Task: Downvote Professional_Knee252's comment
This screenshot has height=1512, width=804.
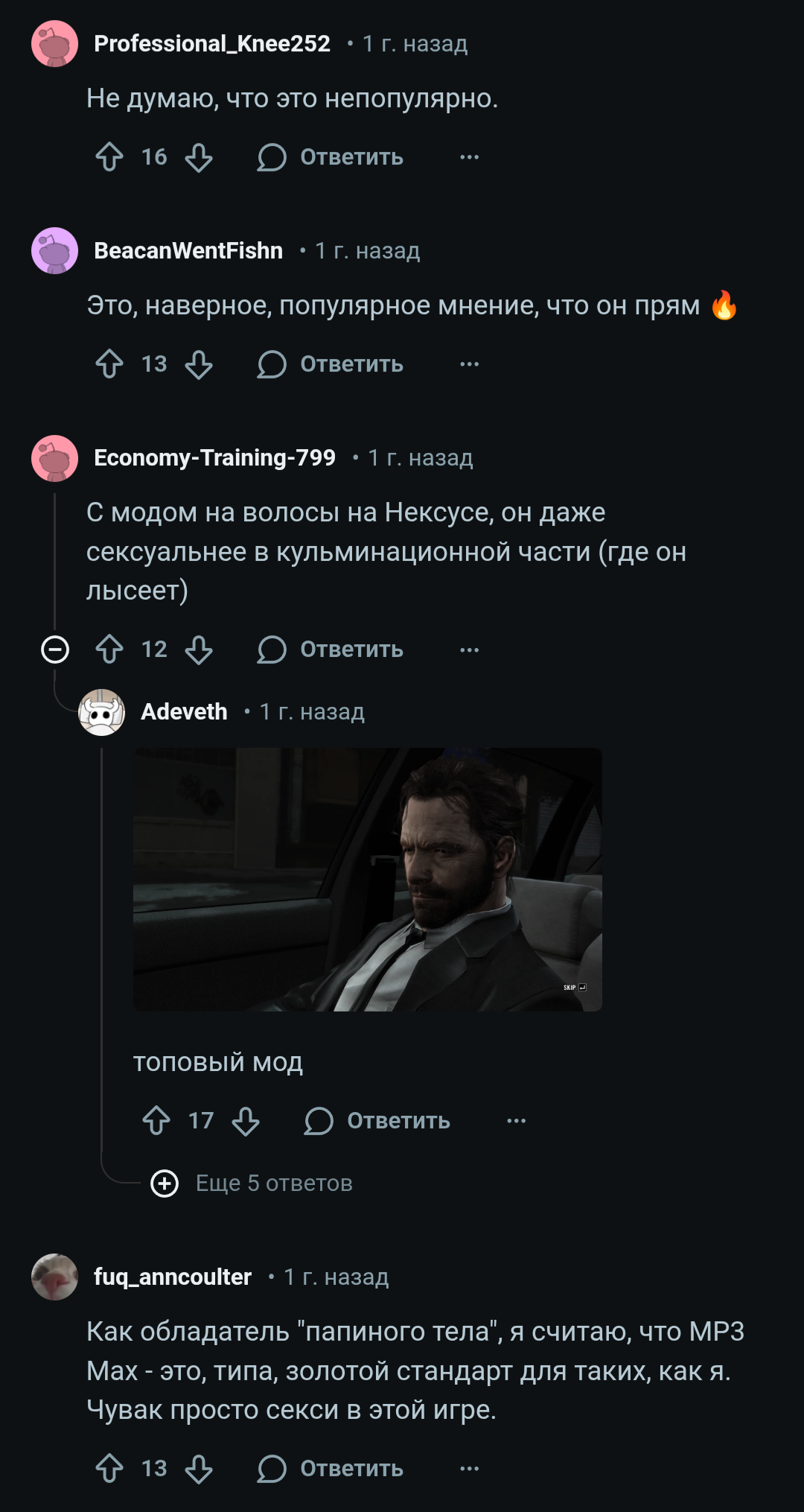Action: coord(199,157)
